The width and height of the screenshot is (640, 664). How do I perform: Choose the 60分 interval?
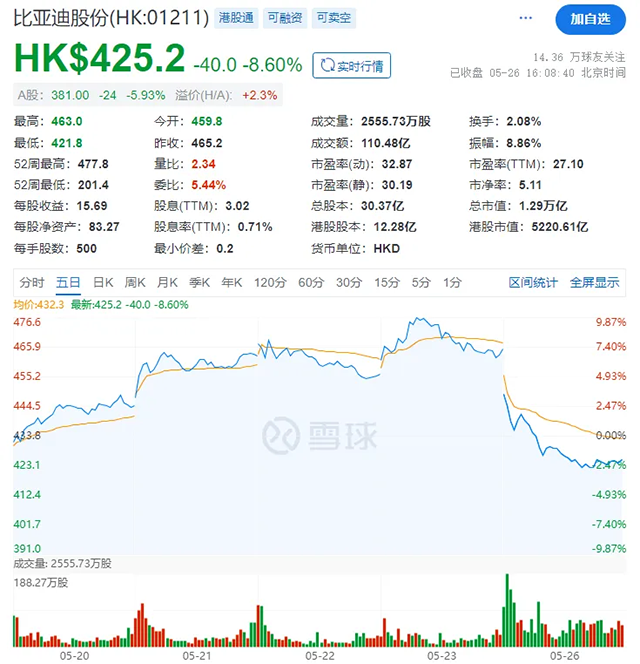click(311, 283)
